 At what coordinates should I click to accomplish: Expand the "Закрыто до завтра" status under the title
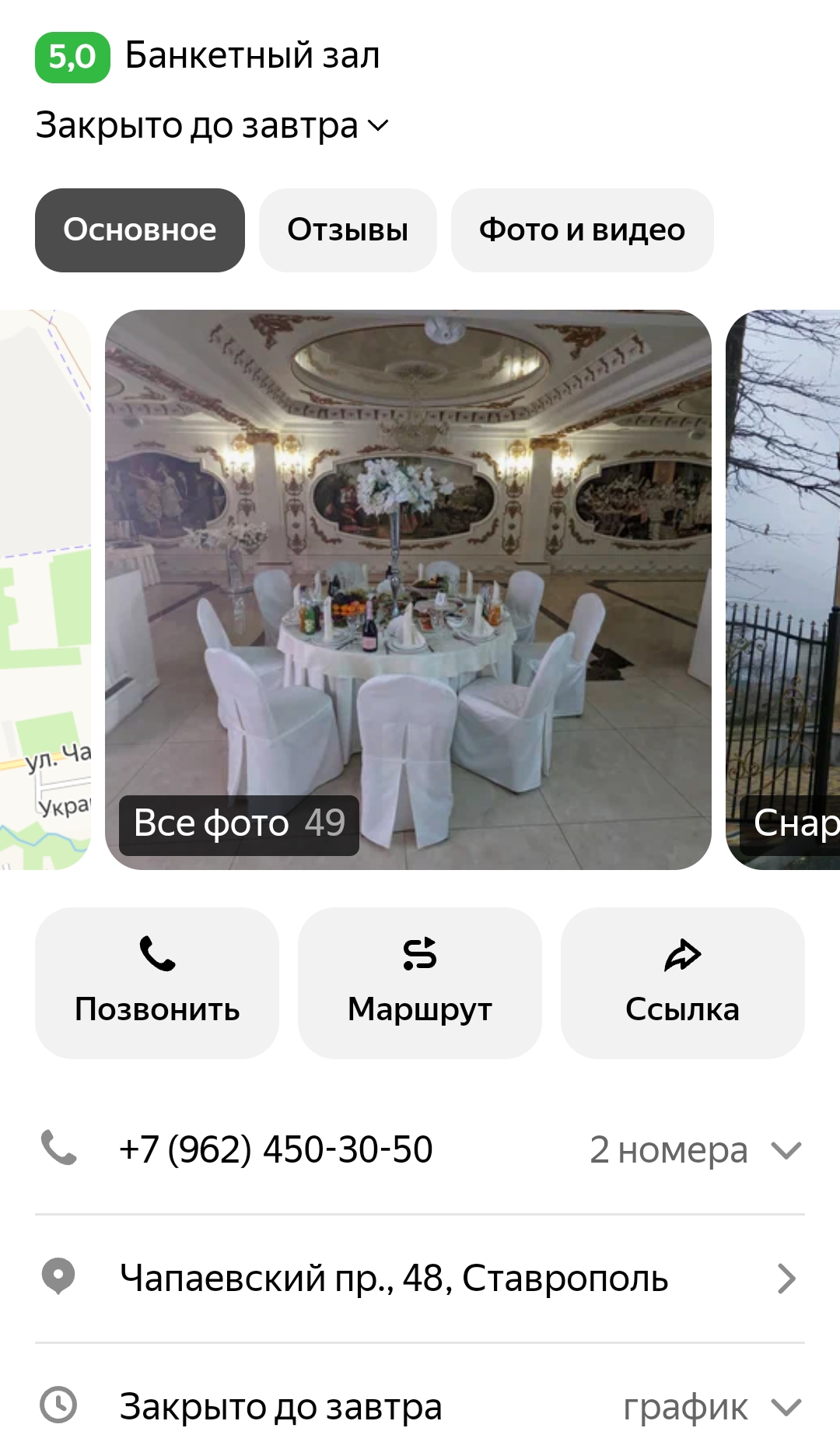click(212, 126)
